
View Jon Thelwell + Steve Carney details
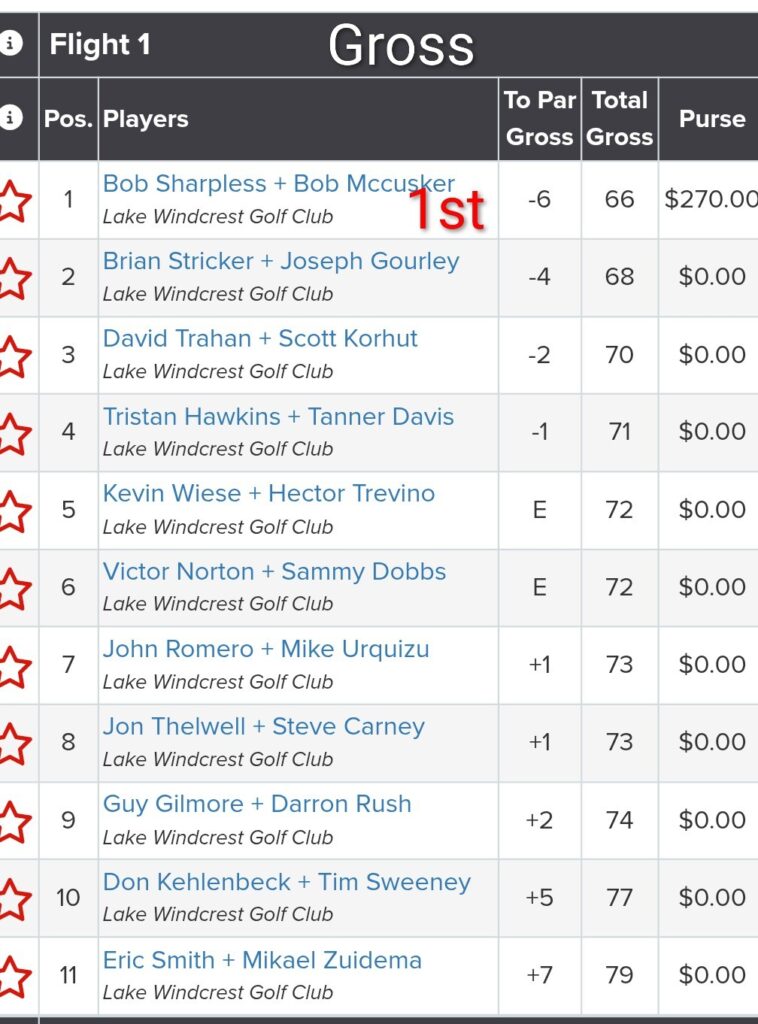pos(263,727)
